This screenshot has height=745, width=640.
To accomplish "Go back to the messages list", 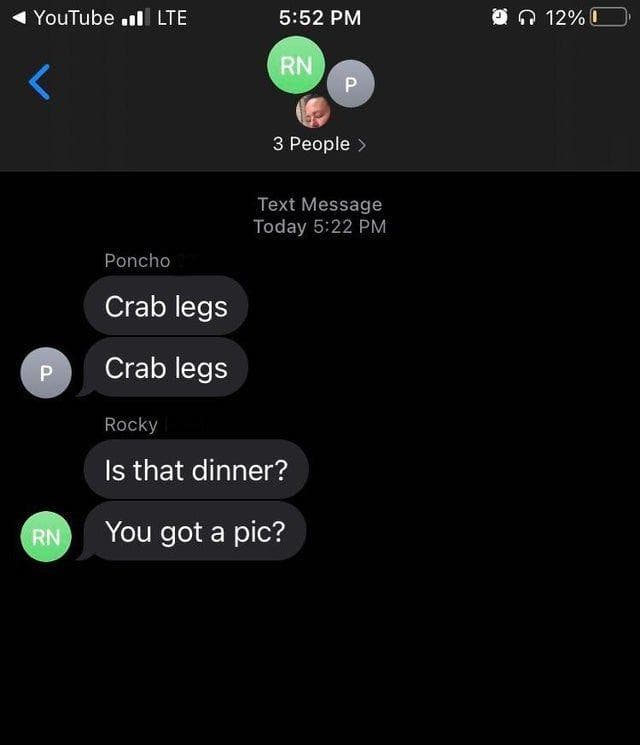I will (39, 82).
